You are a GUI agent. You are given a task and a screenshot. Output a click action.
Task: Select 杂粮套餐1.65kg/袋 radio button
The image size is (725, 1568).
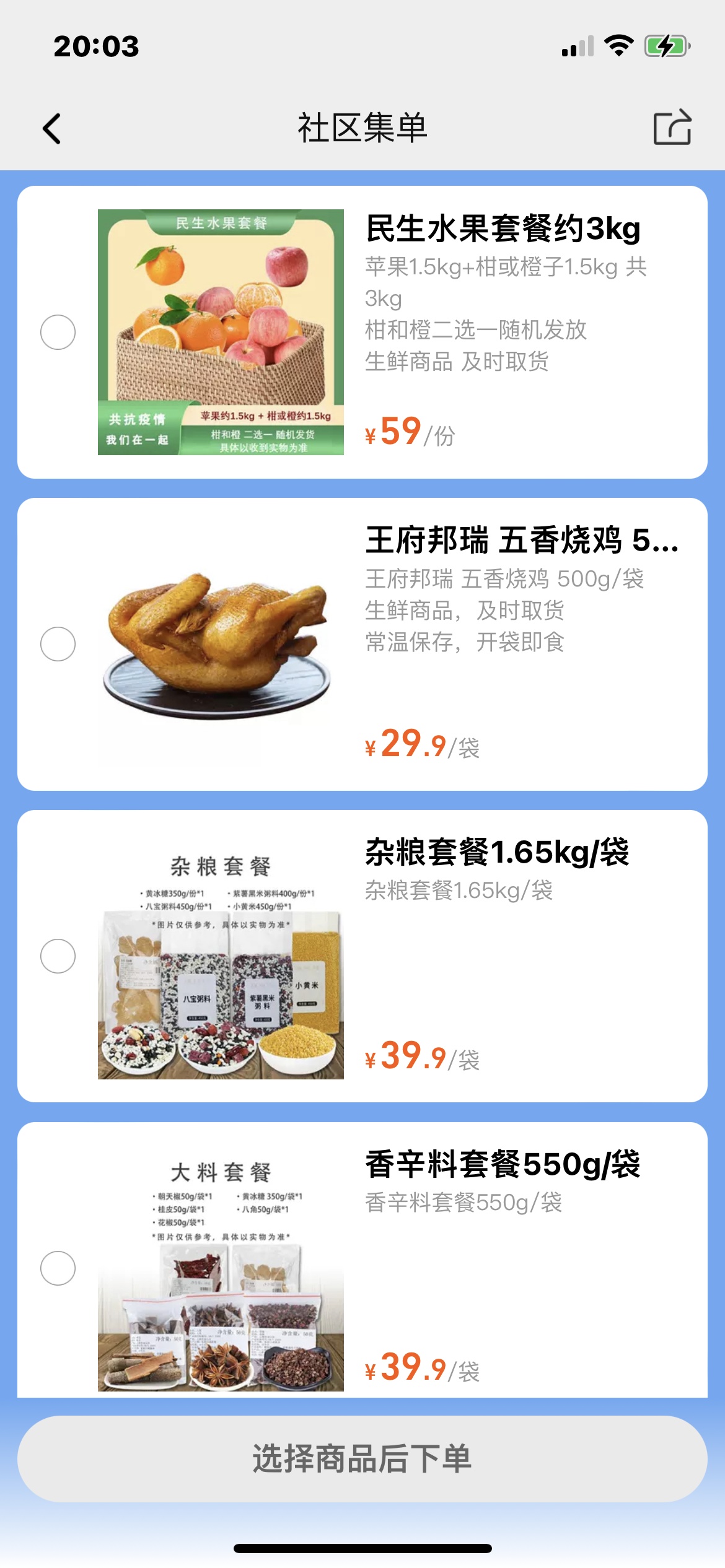58,956
